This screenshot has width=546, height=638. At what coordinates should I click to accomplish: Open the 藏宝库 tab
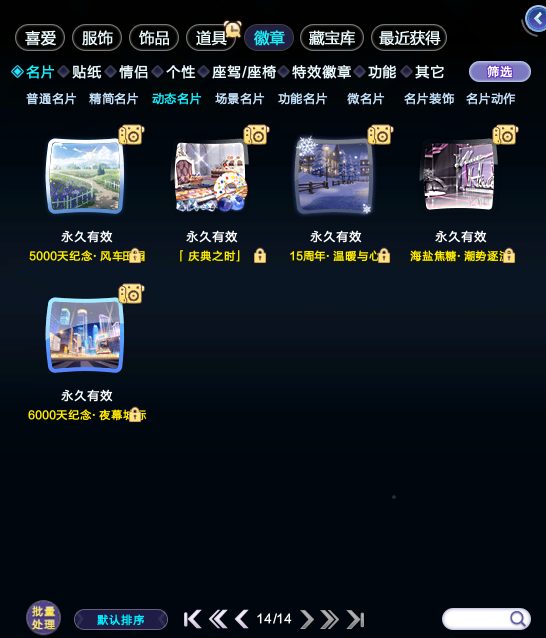(332, 38)
